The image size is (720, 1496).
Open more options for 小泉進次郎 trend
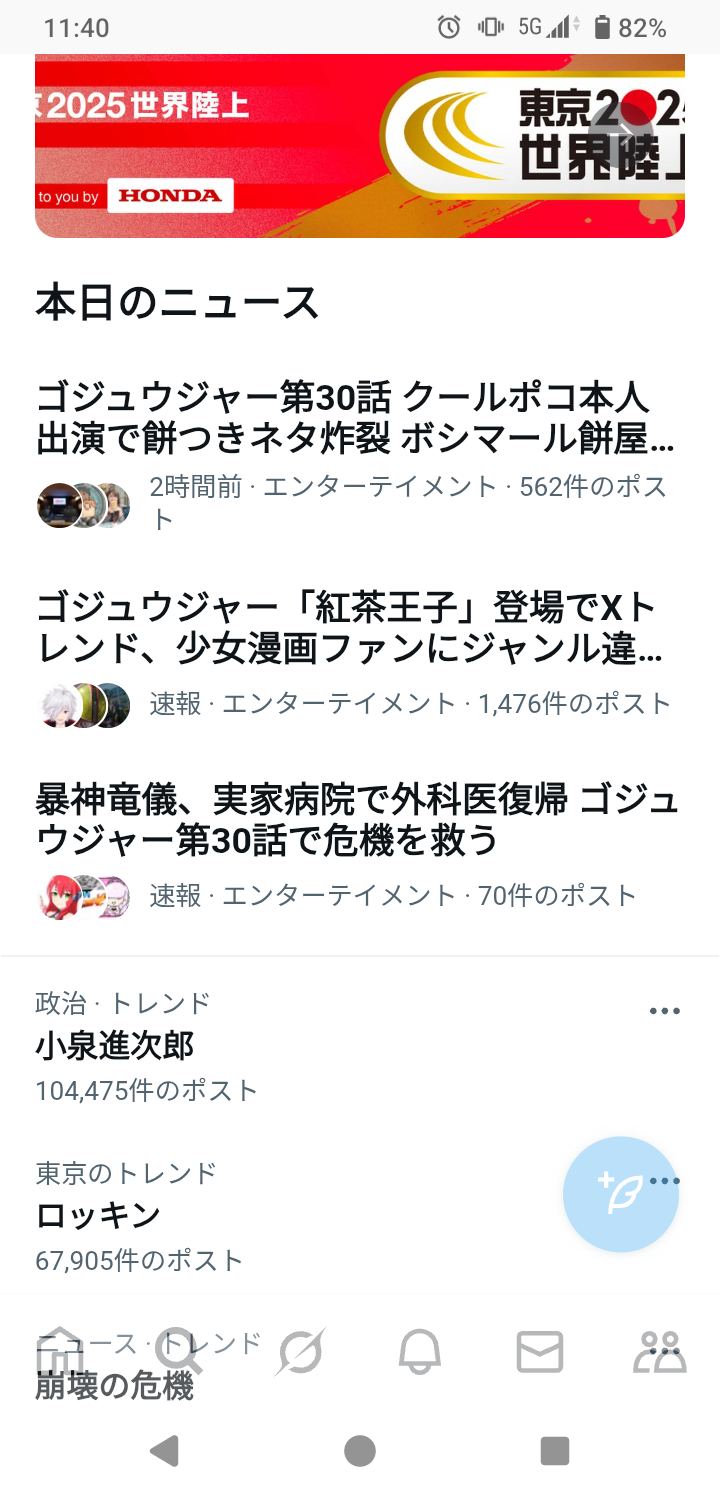[665, 1011]
